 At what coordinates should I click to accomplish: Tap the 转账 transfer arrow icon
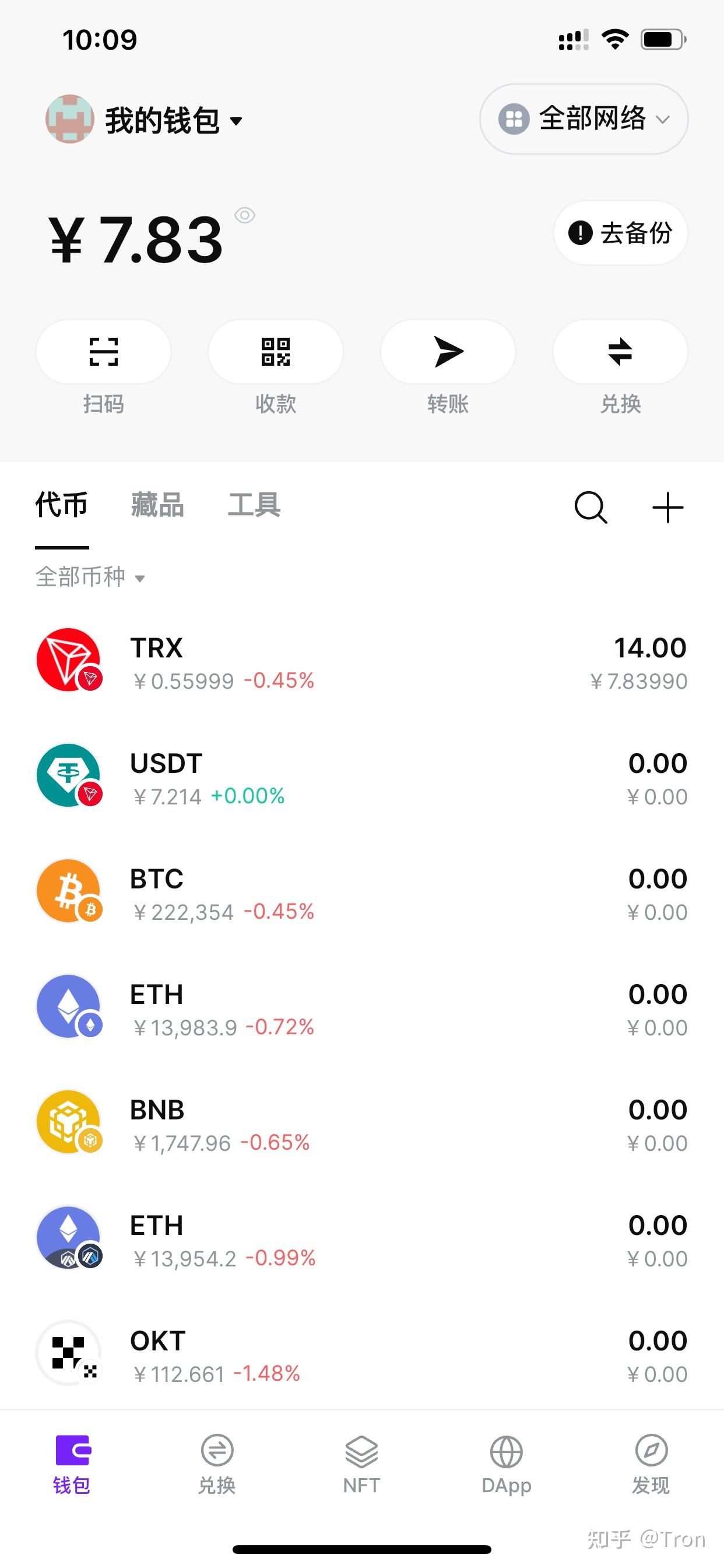click(448, 352)
